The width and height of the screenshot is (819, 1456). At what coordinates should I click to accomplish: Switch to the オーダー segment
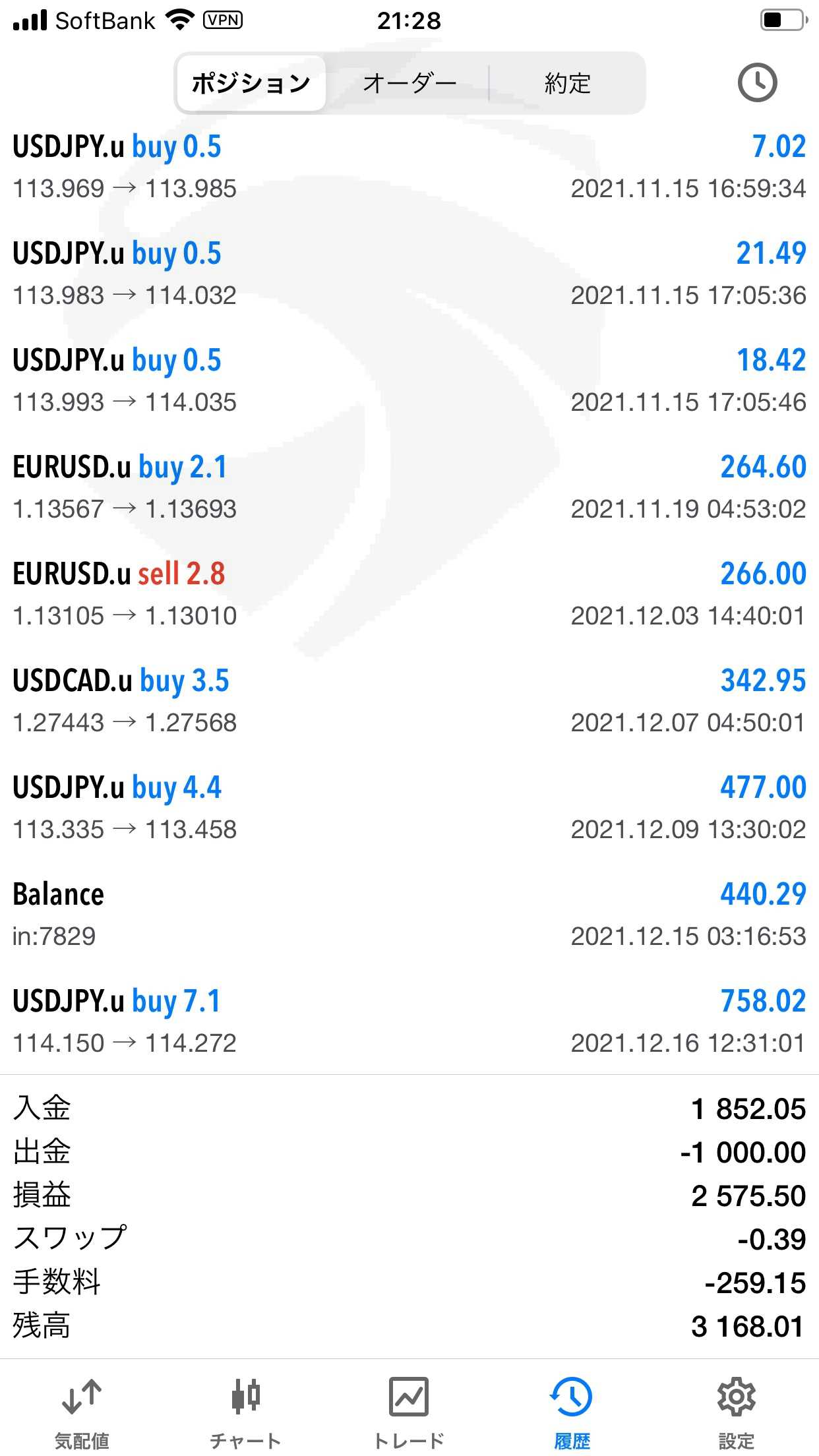(x=409, y=83)
